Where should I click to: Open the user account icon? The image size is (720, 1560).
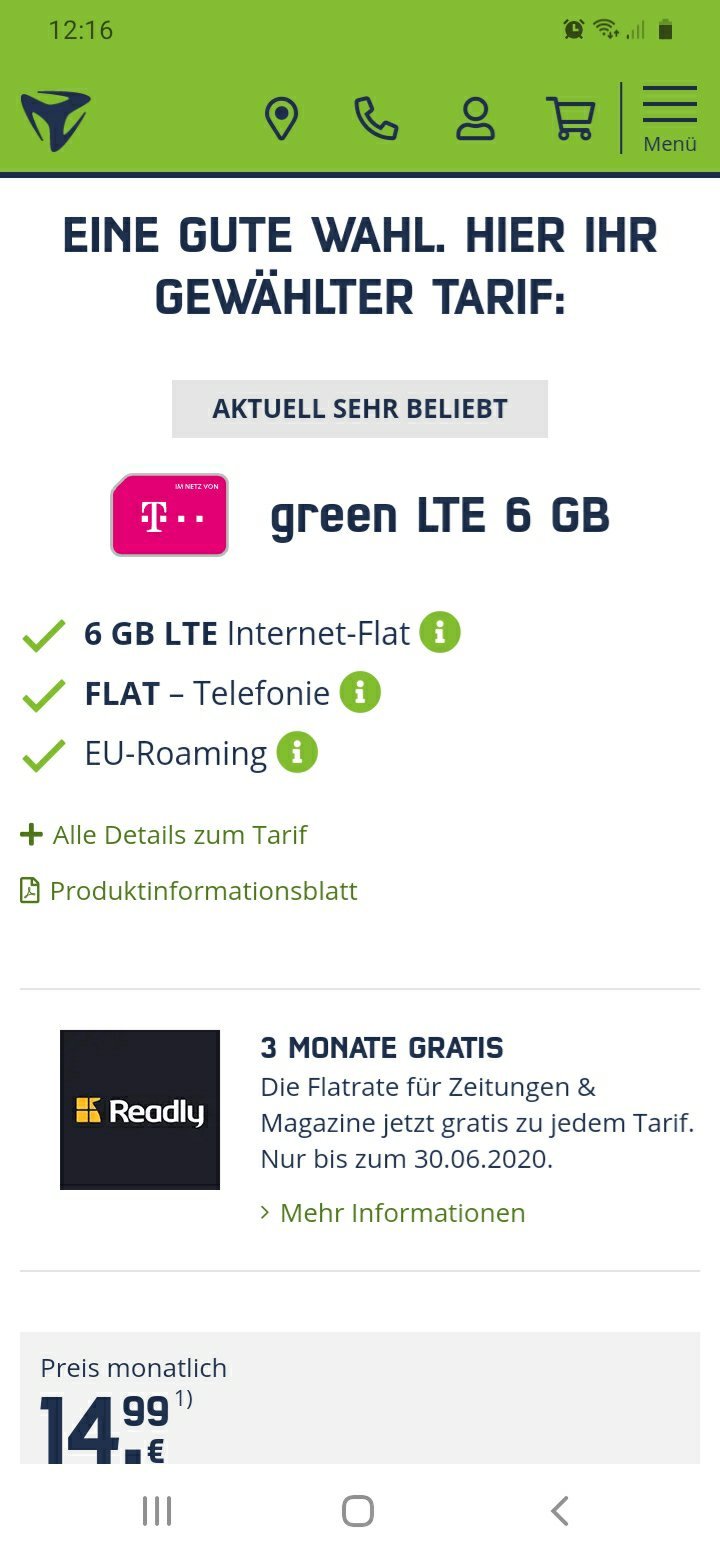coord(475,119)
